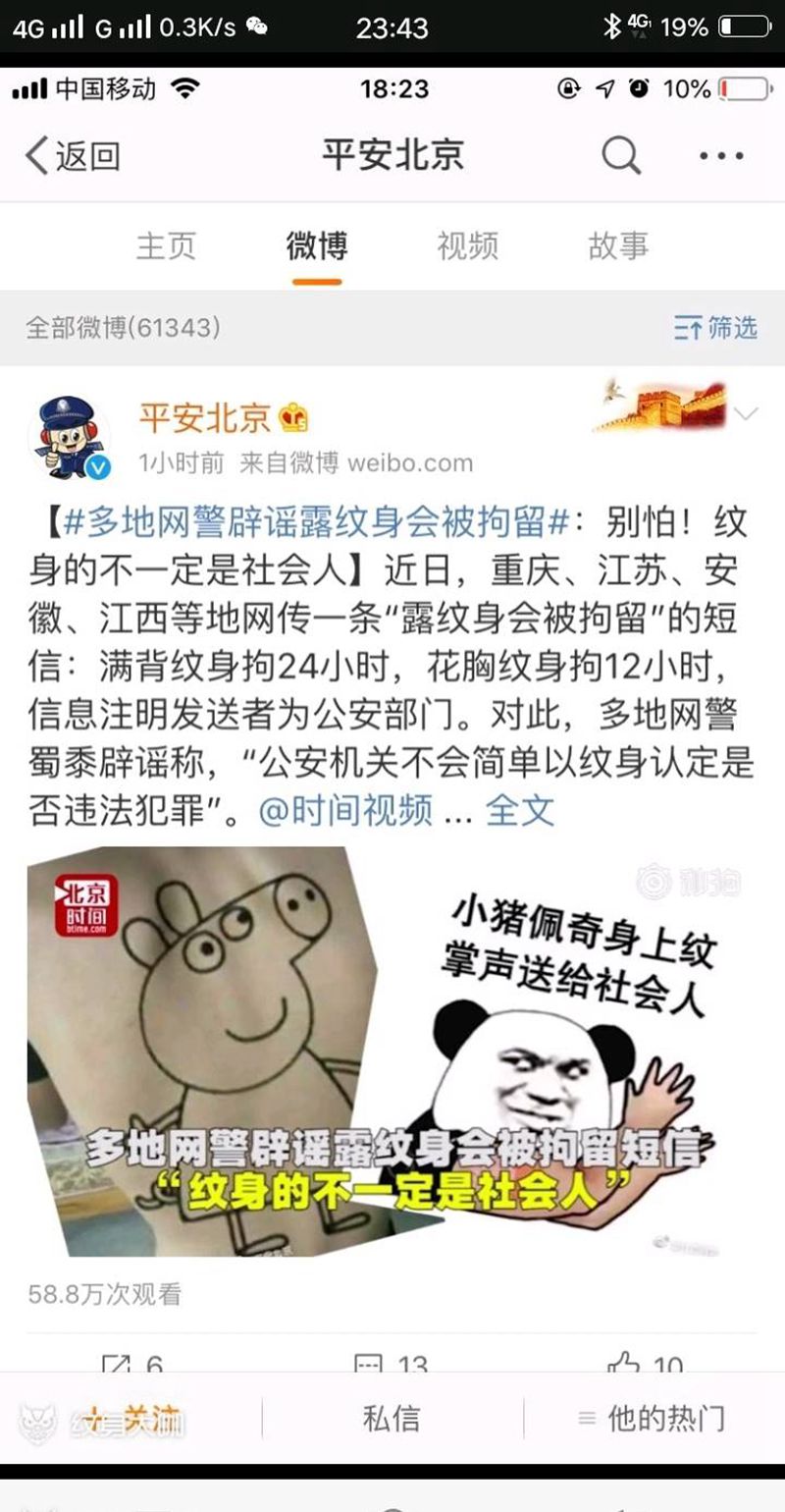This screenshot has width=785, height=1512.
Task: Visit the @时间视频 mention
Action: tap(345, 811)
